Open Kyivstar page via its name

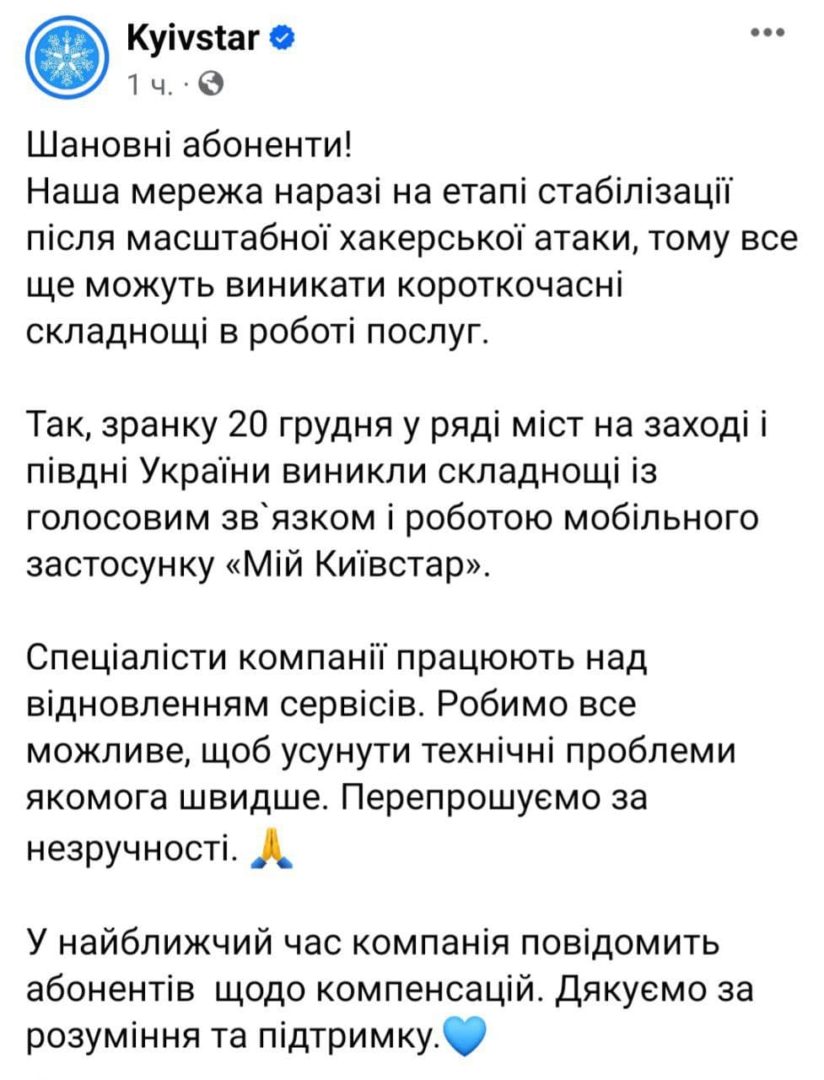coord(194,40)
